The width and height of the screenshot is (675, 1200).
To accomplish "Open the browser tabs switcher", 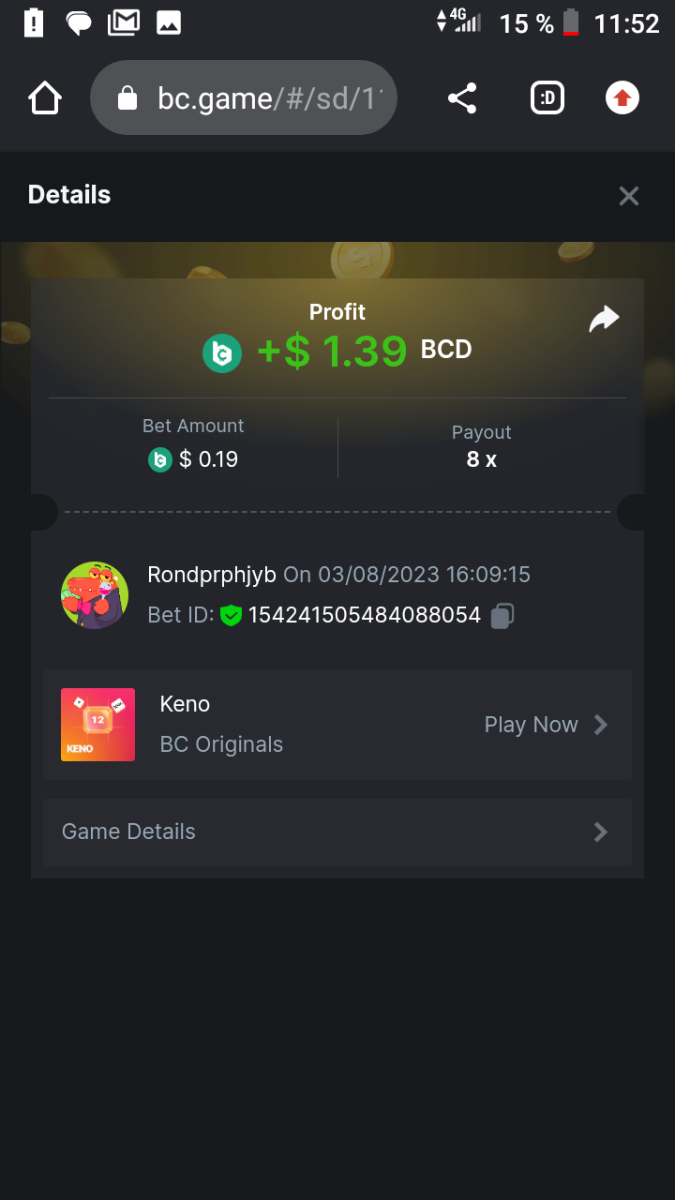I will pos(547,98).
